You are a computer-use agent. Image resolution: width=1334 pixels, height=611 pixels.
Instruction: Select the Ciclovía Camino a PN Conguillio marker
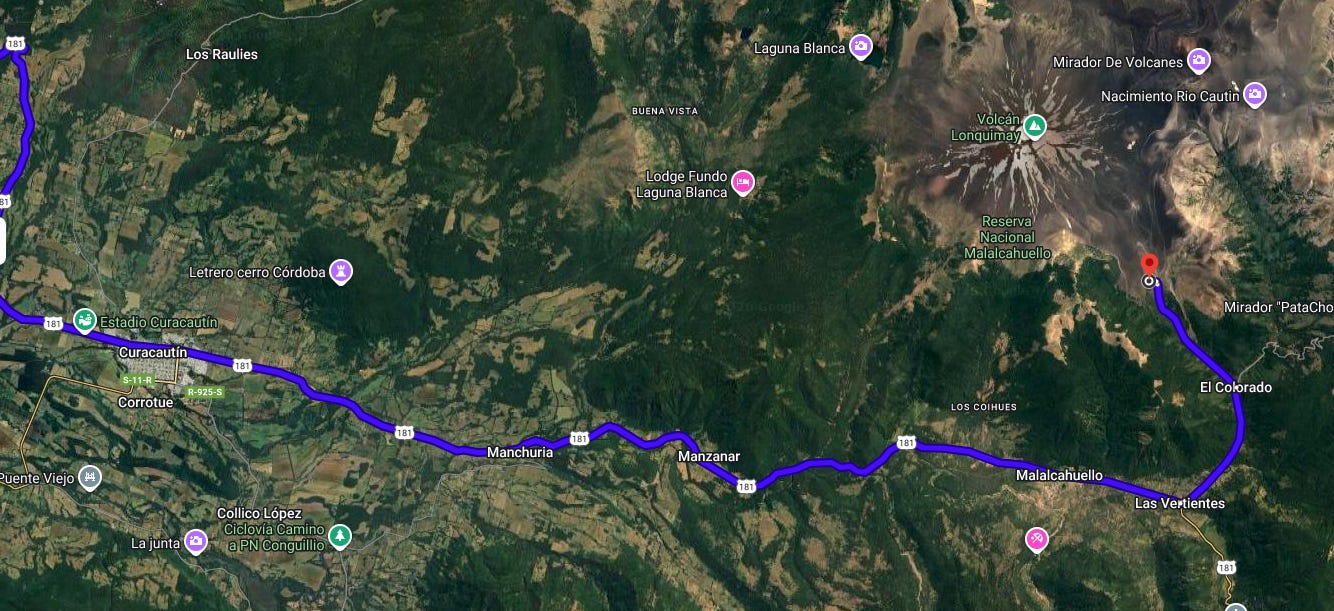(340, 537)
